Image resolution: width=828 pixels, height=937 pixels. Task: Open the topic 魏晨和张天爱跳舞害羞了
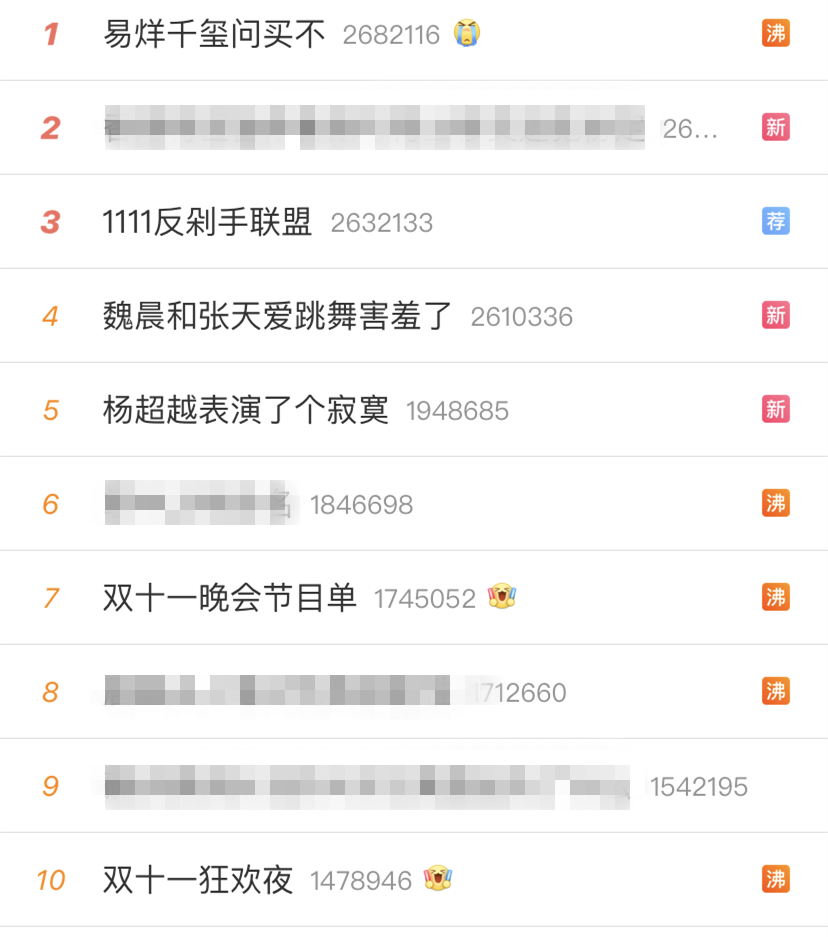pos(278,316)
